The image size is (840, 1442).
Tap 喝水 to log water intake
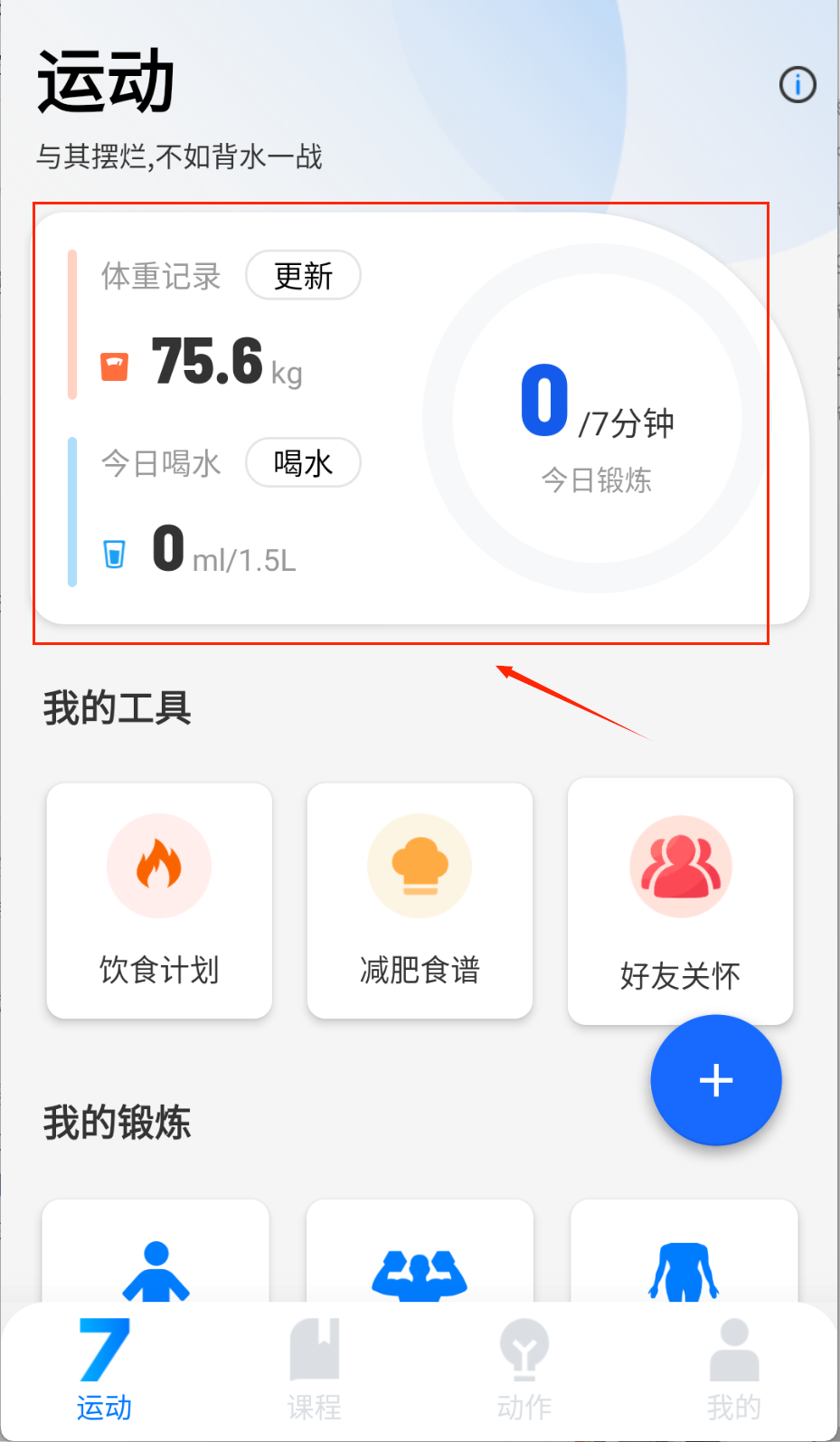304,462
